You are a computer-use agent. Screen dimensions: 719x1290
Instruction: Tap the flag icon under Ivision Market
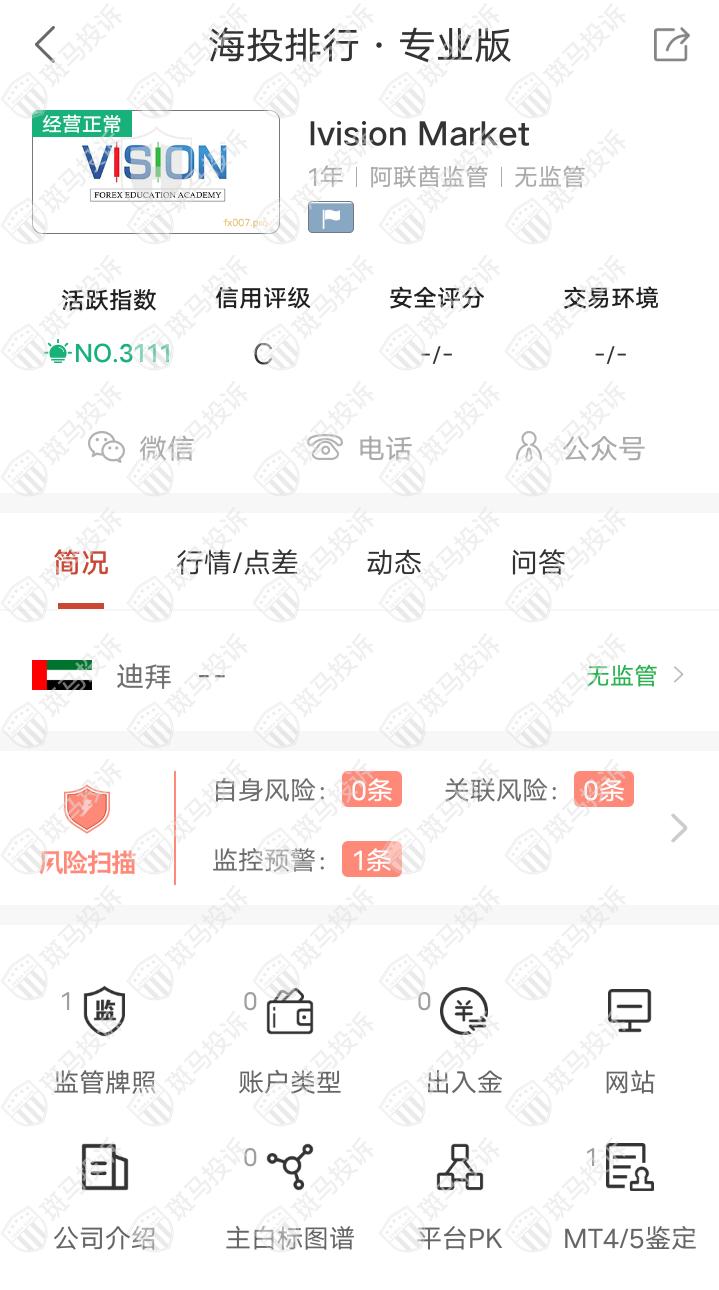(330, 217)
